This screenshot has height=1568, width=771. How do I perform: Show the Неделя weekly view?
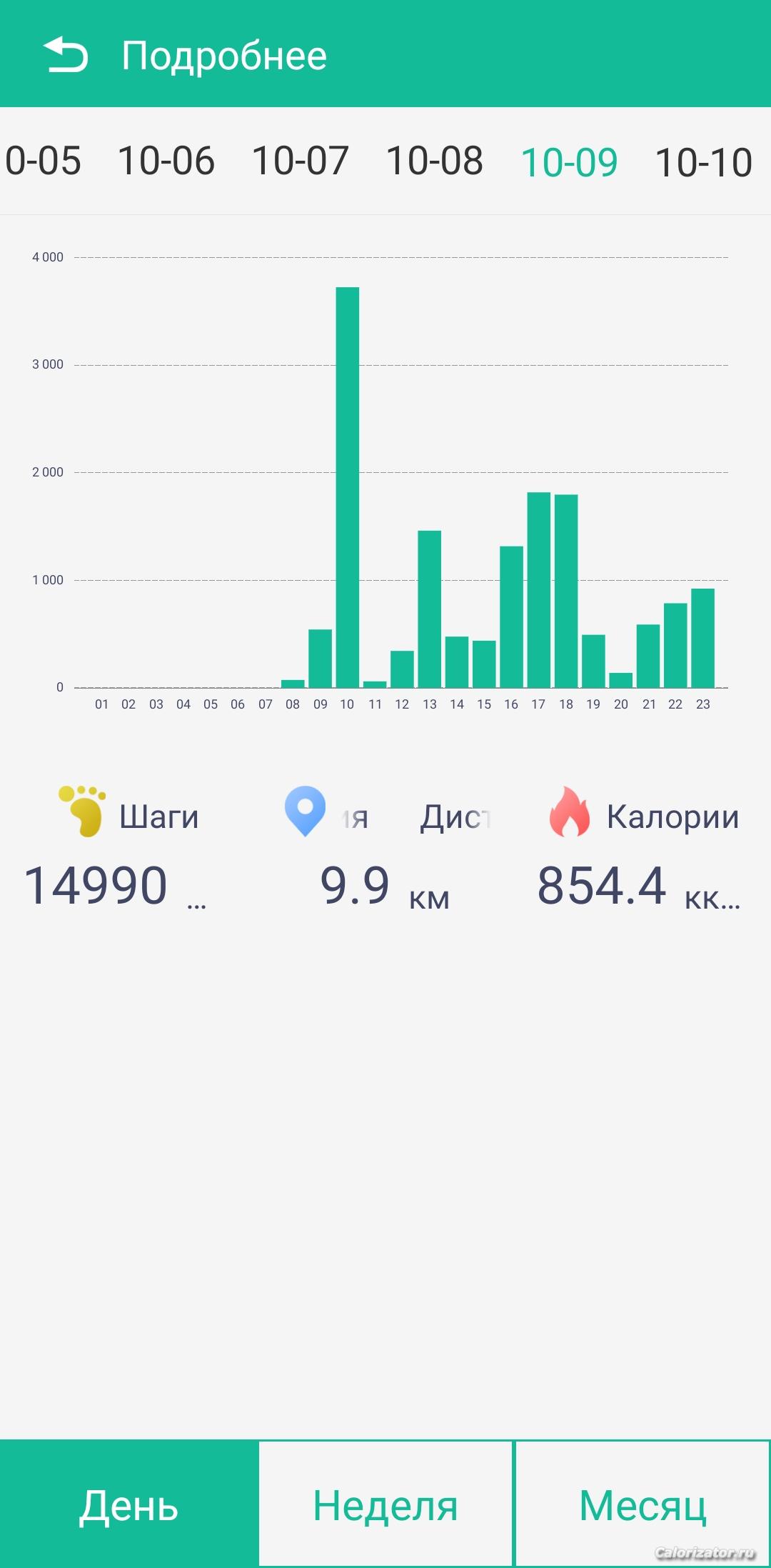click(385, 1504)
